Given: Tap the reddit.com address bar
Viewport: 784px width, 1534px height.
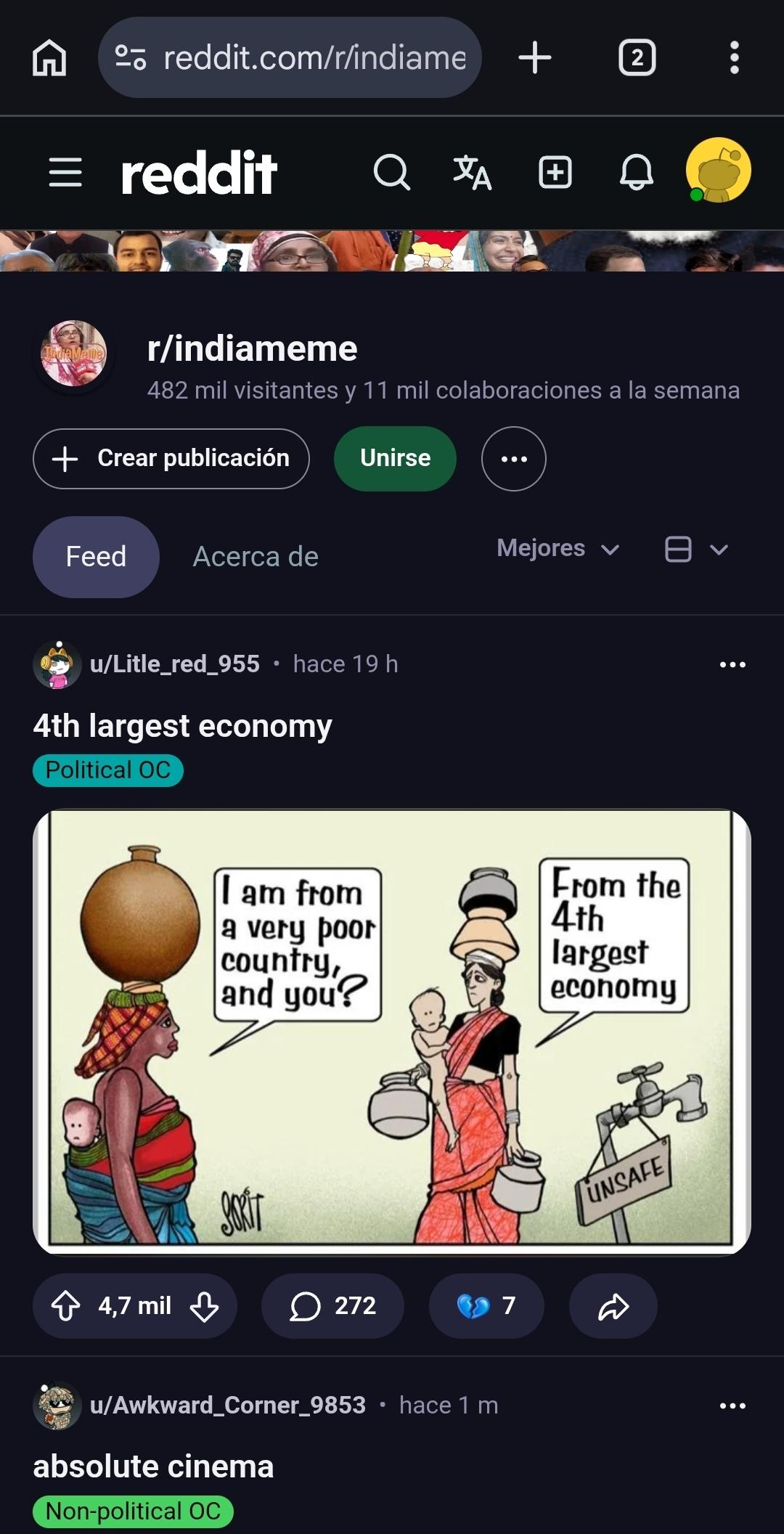Looking at the screenshot, I should coord(290,57).
